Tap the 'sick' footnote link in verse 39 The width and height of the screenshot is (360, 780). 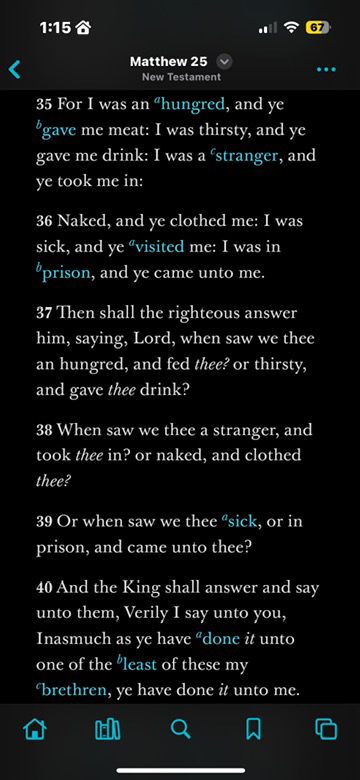(x=239, y=521)
